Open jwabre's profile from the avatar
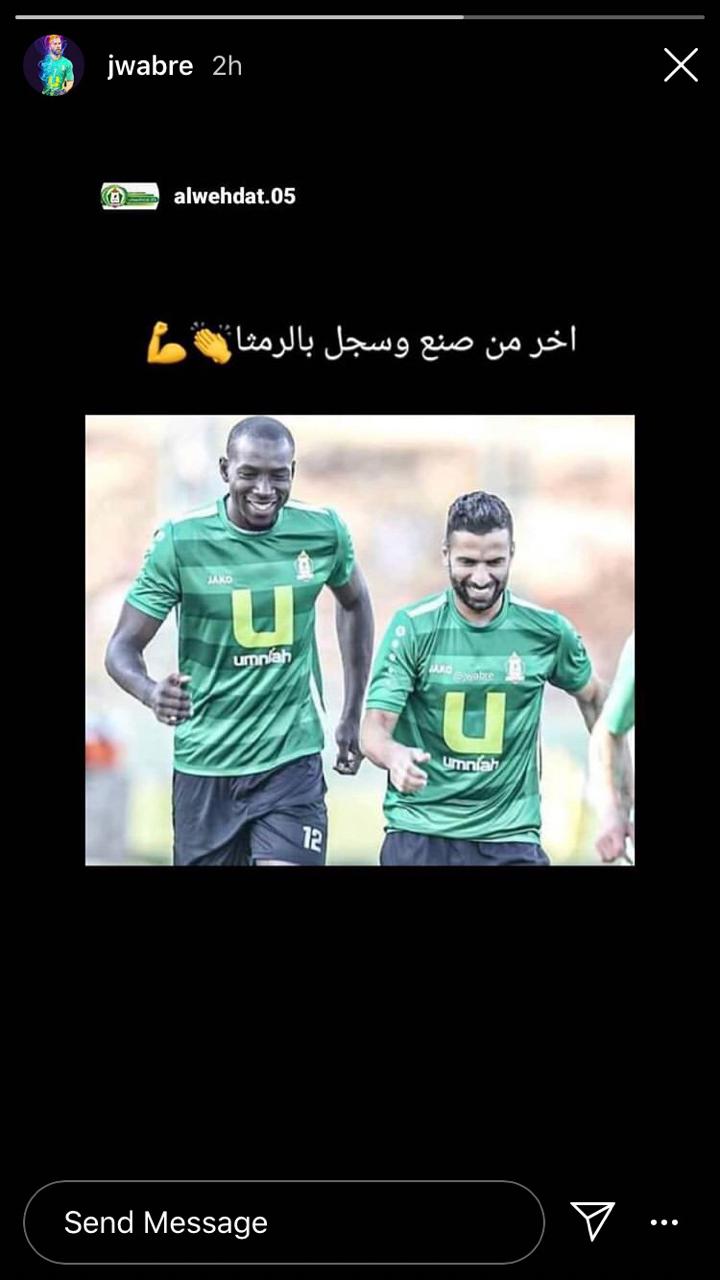Viewport: 720px width, 1280px height. pyautogui.click(x=54, y=66)
